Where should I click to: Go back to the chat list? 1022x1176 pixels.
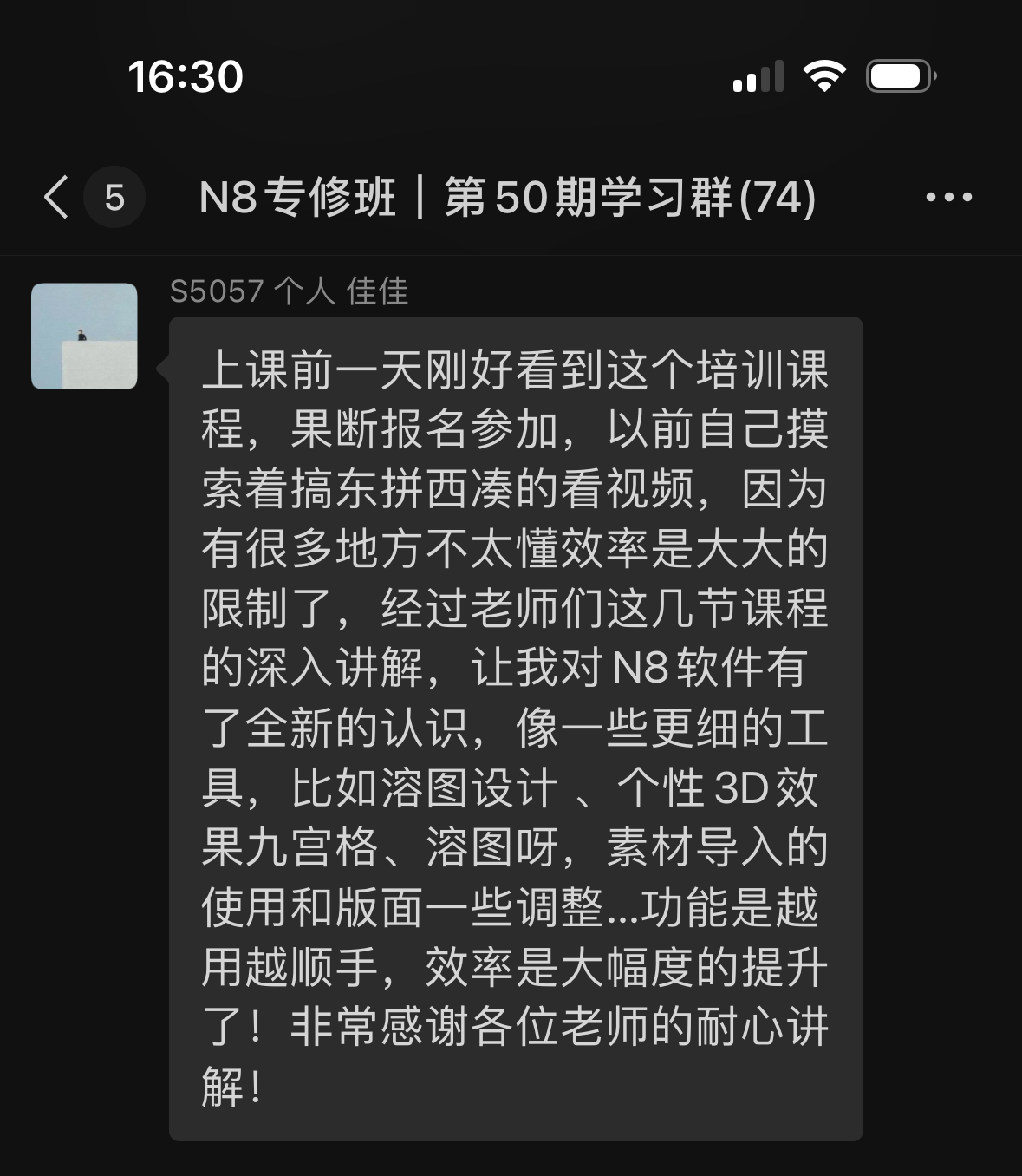point(57,197)
